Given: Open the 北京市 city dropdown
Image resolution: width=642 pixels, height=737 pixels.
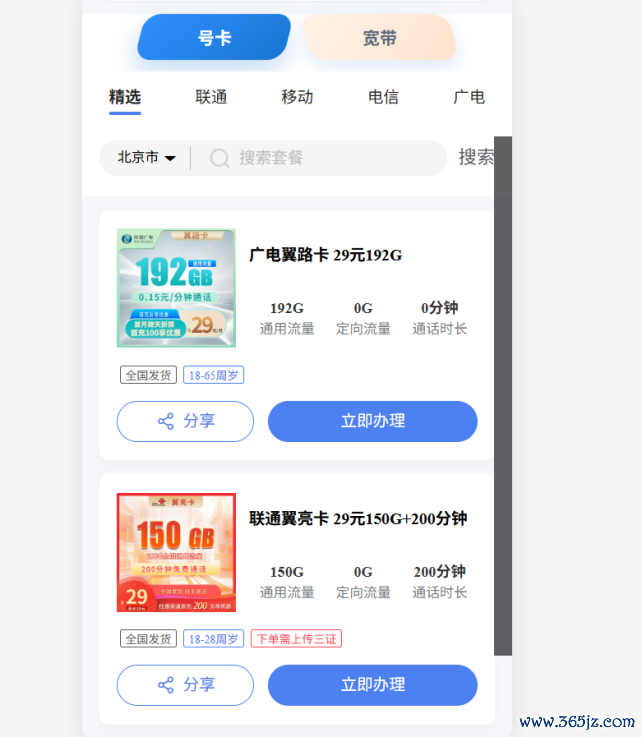Looking at the screenshot, I should click(146, 157).
